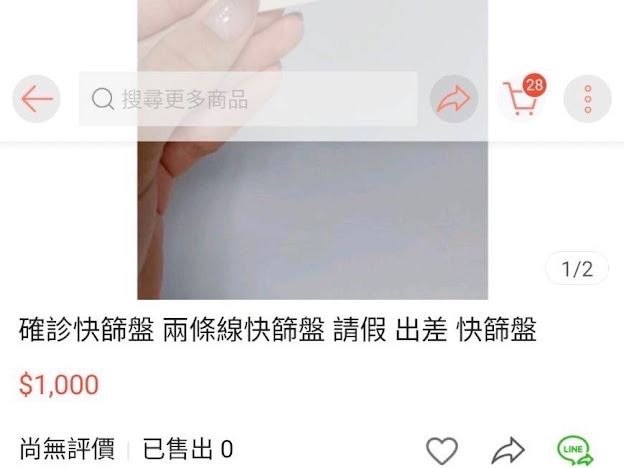
Task: Share the listing via LINE
Action: [x=574, y=450]
